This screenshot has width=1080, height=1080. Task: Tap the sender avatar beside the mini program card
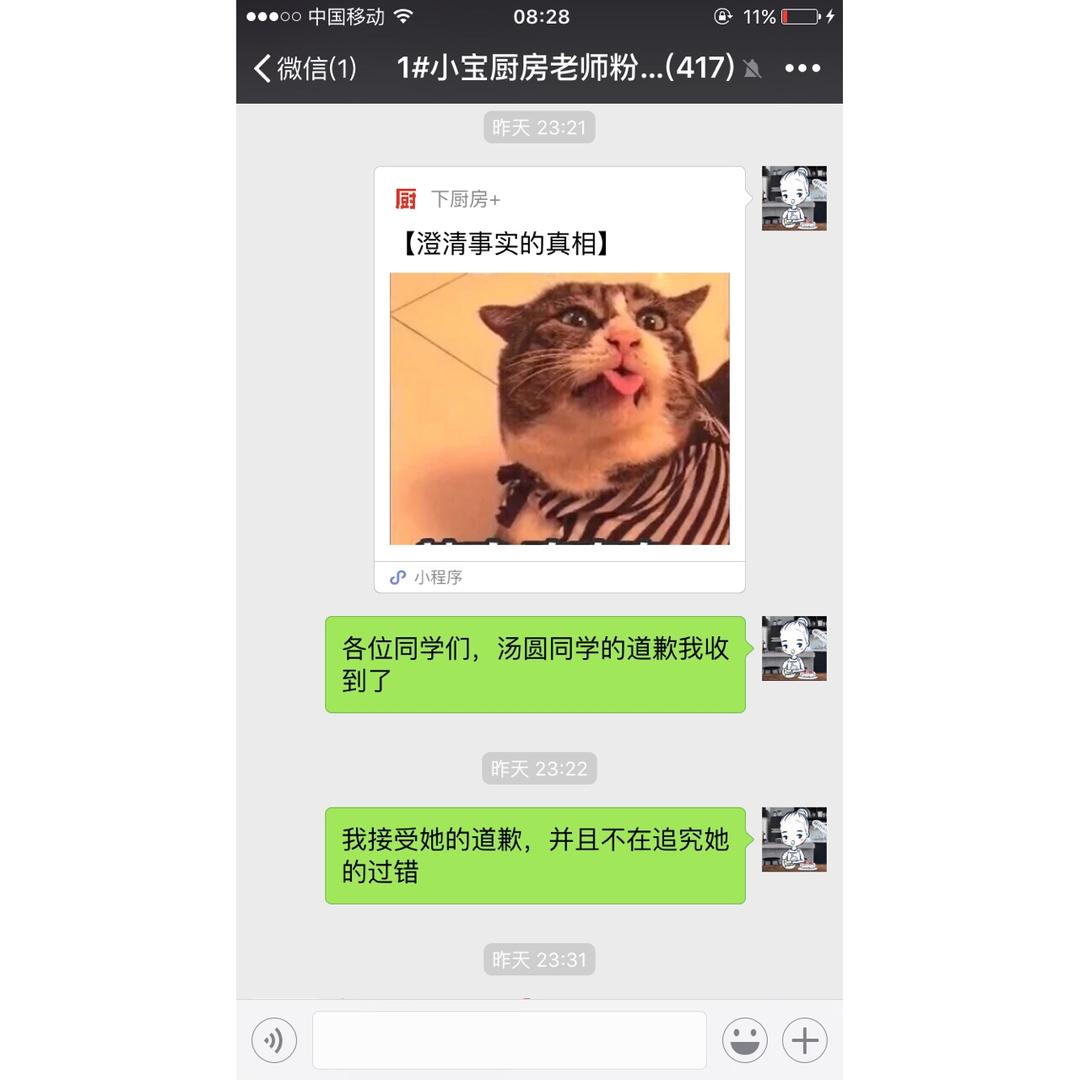pos(794,198)
